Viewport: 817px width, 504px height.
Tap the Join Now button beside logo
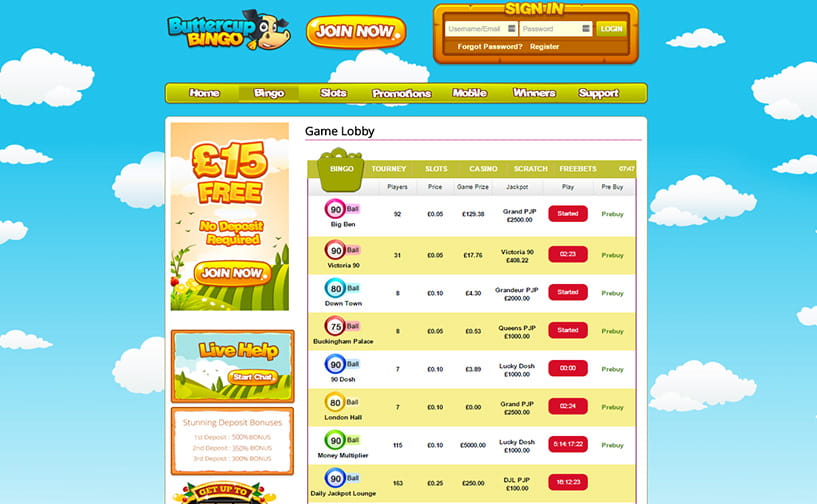tap(356, 32)
